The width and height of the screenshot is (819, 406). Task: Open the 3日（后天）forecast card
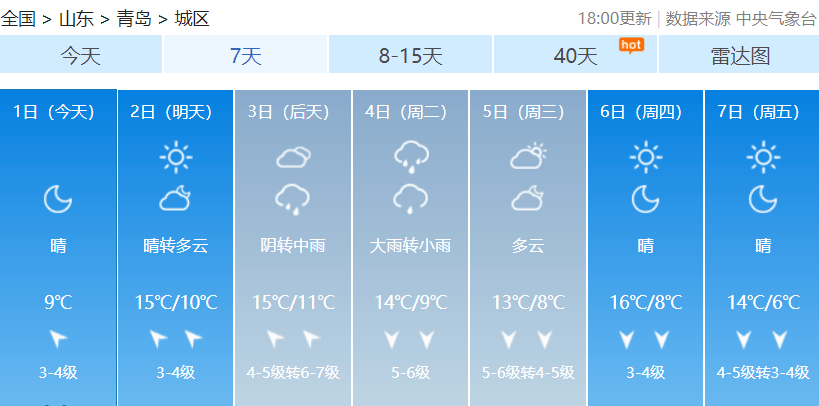tap(293, 245)
